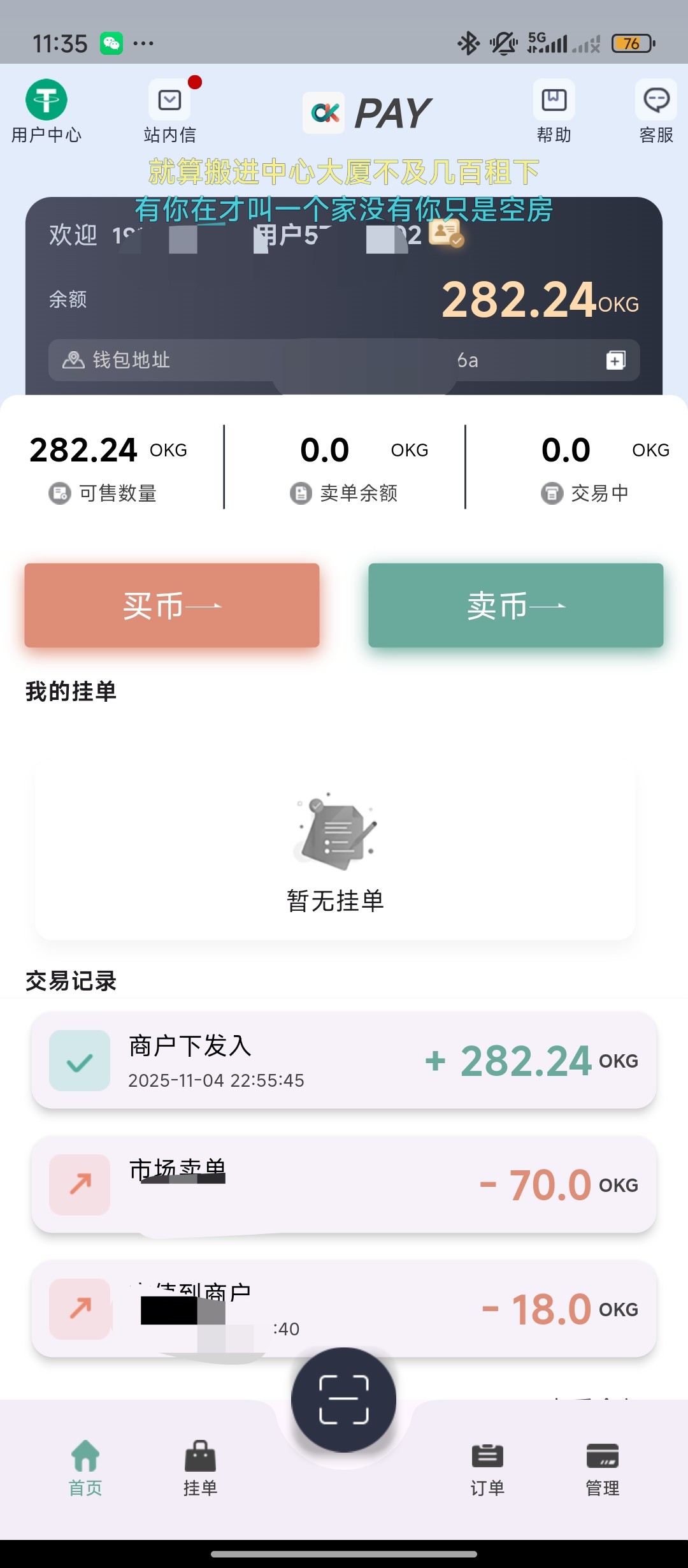The height and width of the screenshot is (1568, 688).
Task: Open the -18.0 OKG transaction record
Action: (344, 1309)
